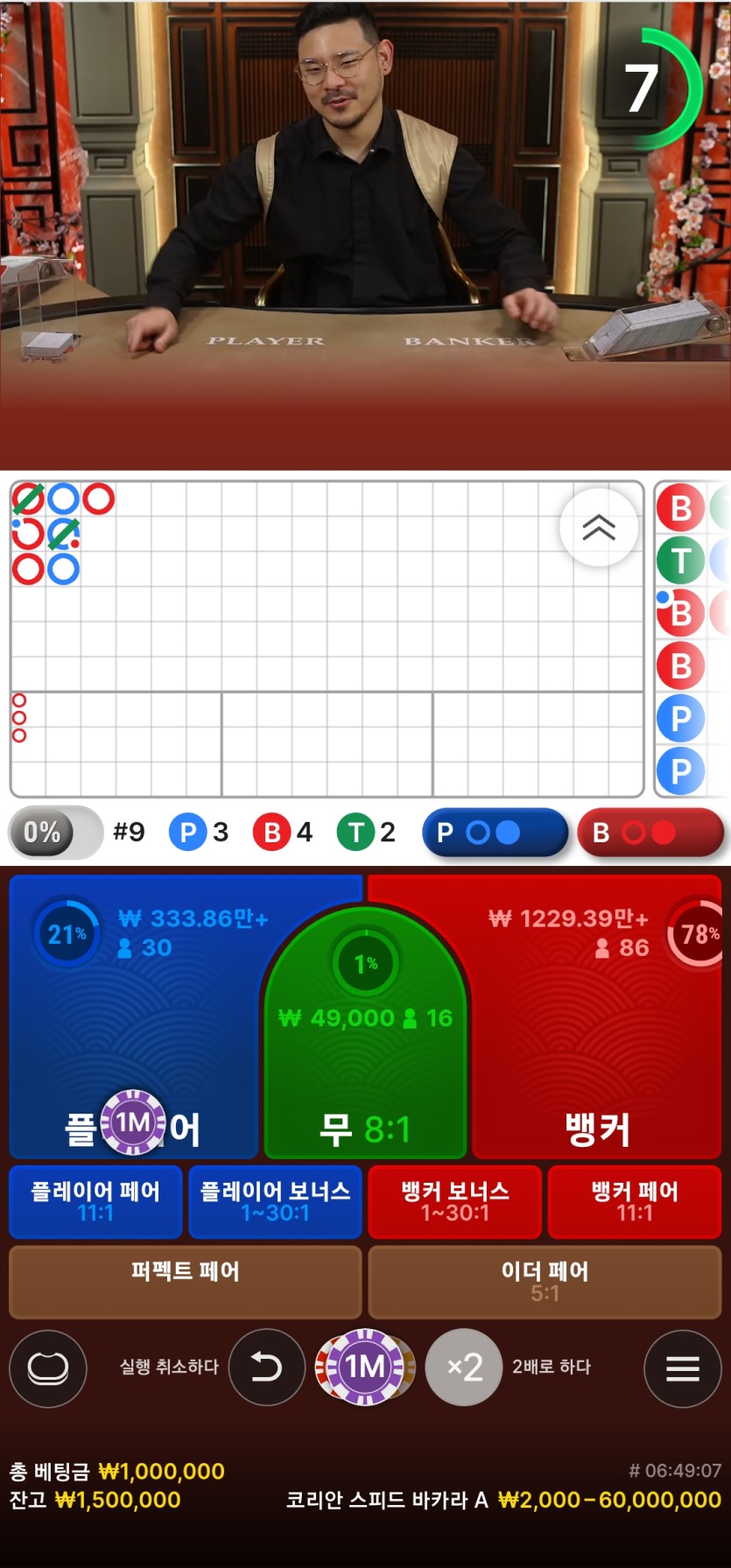Image resolution: width=731 pixels, height=1568 pixels.
Task: Open the table view icon at bottom left
Action: click(48, 1368)
